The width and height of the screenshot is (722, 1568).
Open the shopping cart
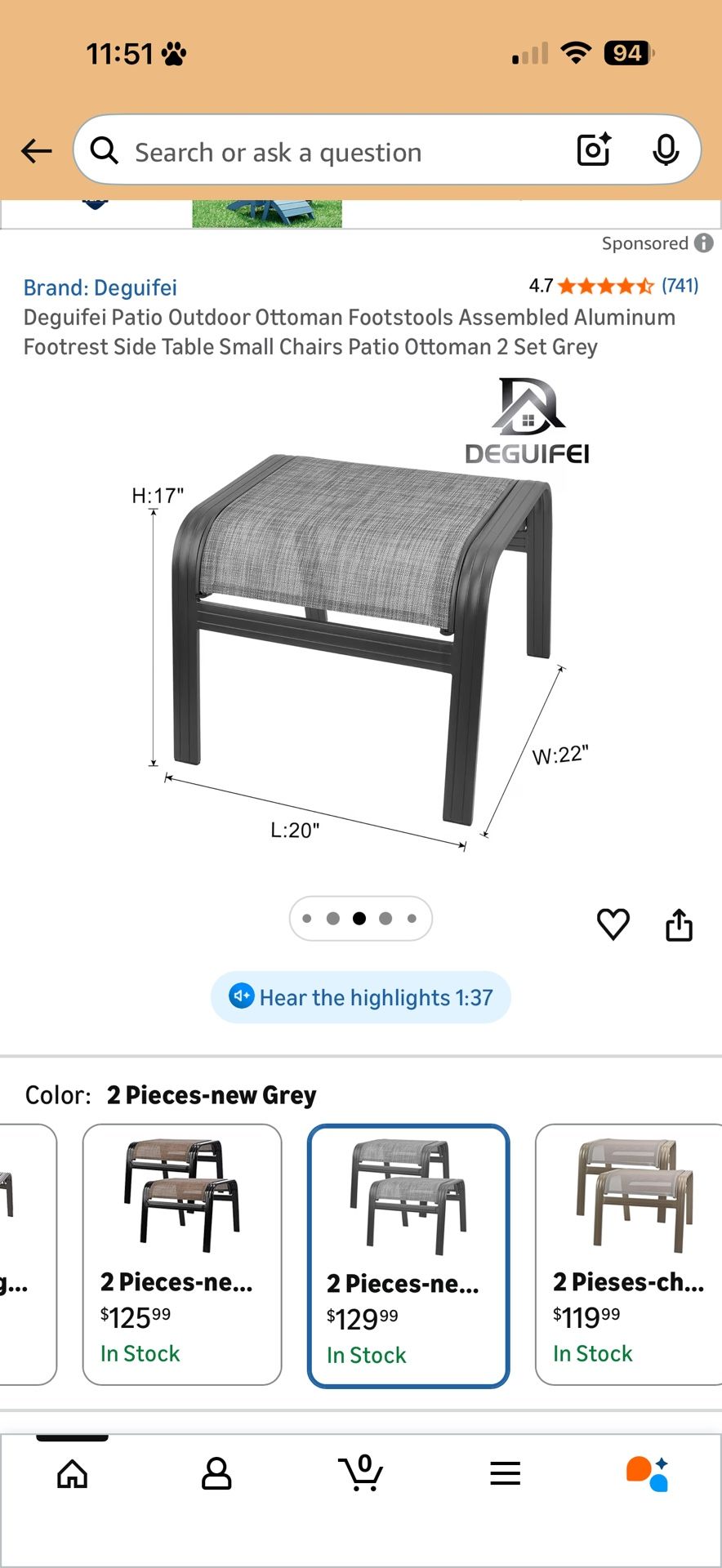coord(361,1474)
